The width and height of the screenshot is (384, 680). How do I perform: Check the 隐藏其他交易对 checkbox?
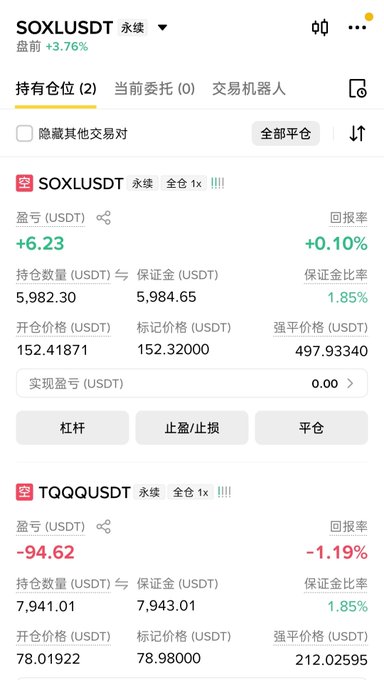click(24, 134)
